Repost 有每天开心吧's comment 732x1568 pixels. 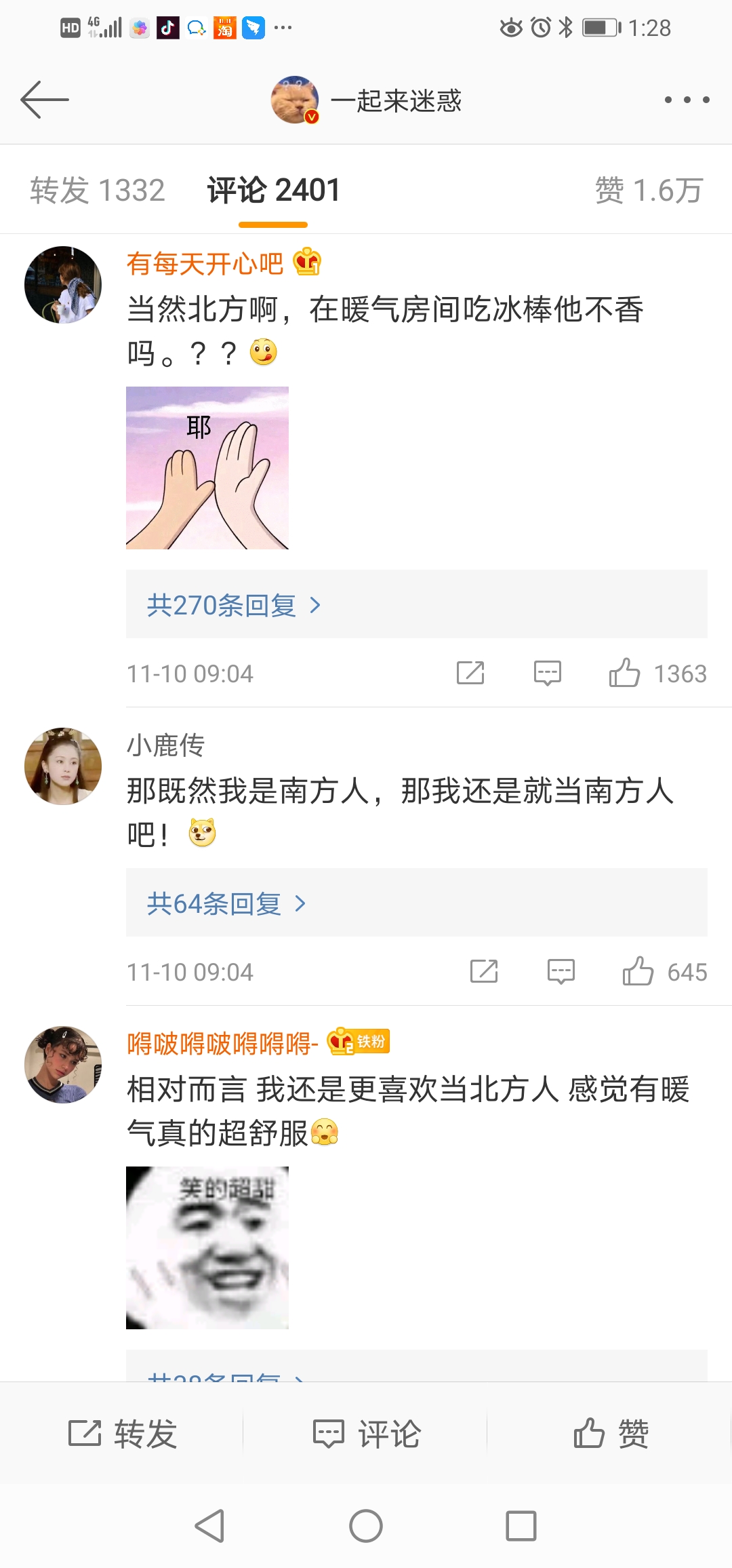[470, 673]
